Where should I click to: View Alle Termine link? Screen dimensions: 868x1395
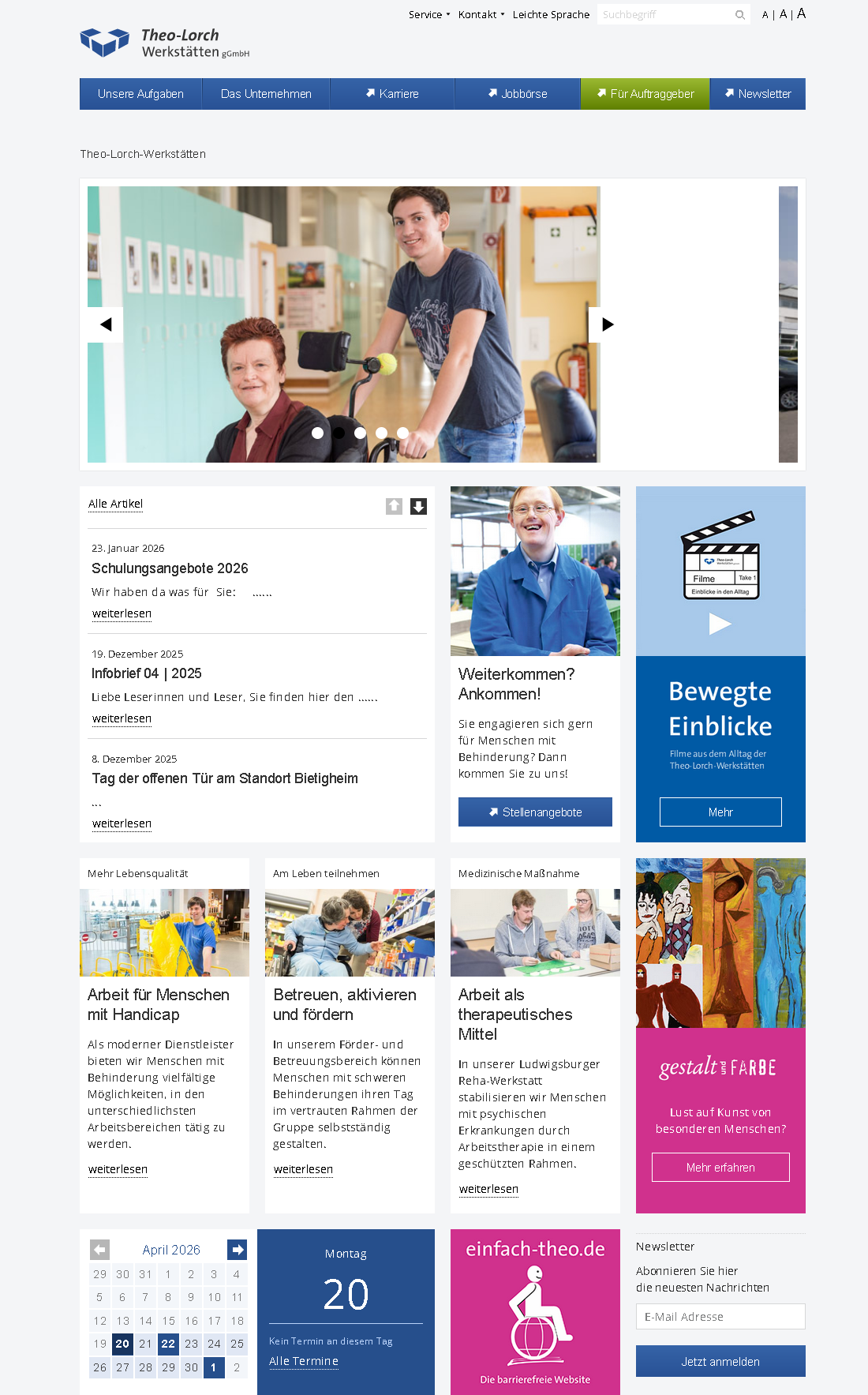click(x=304, y=1361)
